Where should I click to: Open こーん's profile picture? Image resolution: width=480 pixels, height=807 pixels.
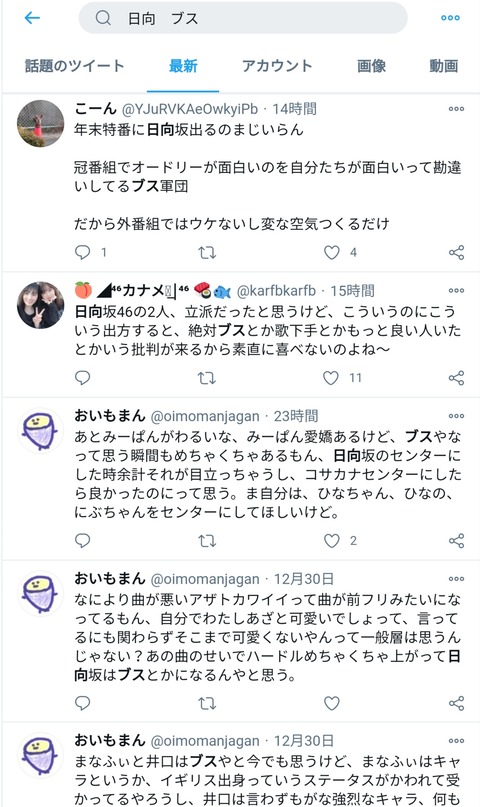click(41, 124)
